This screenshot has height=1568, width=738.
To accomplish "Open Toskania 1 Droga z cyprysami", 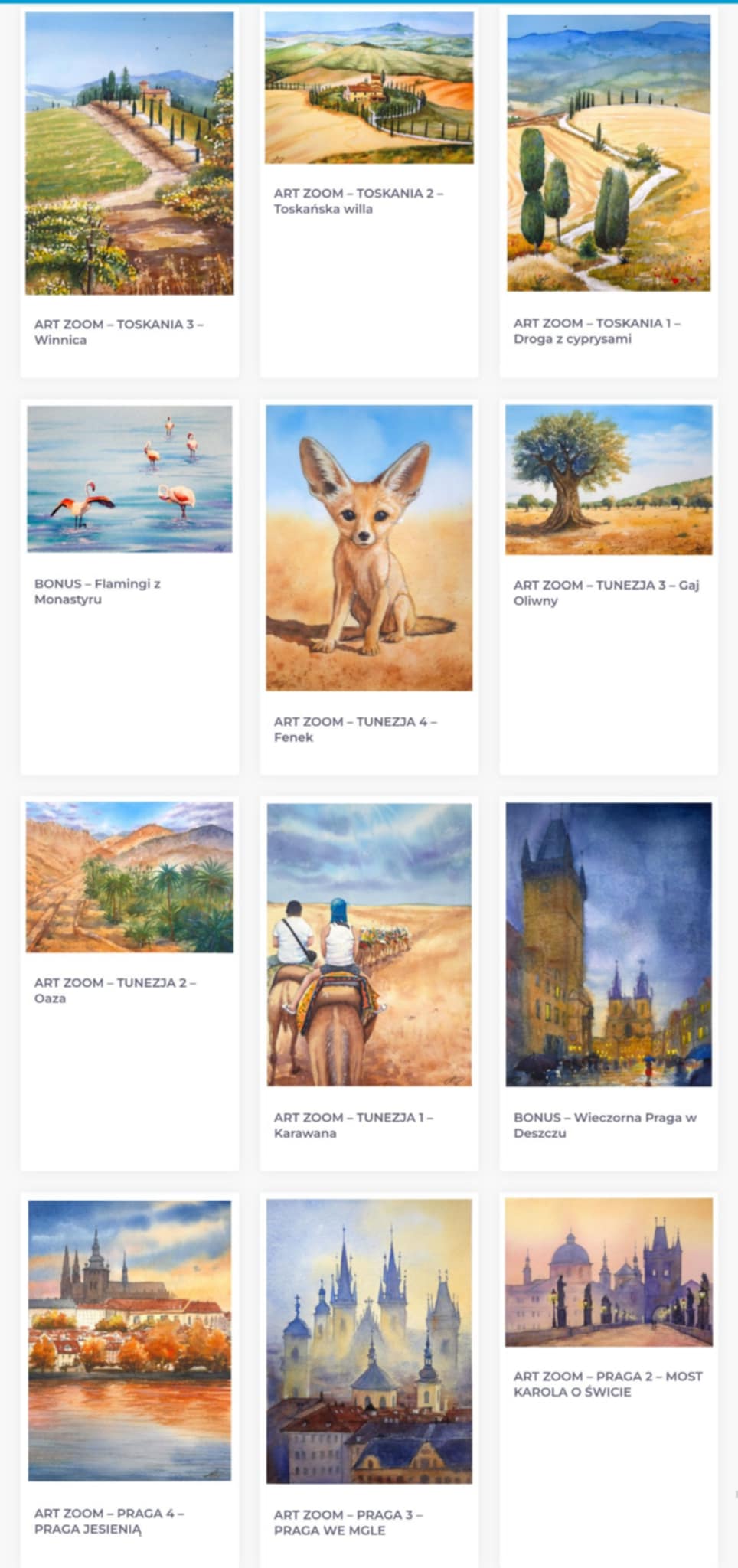I will point(609,153).
